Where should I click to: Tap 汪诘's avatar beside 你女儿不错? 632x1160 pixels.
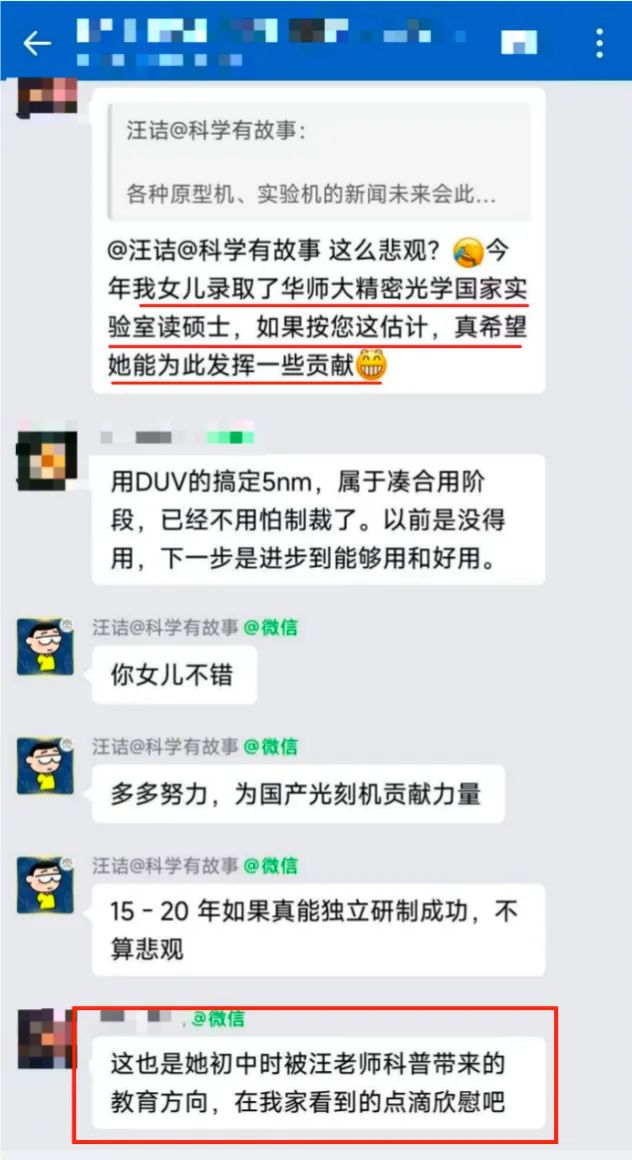[x=45, y=647]
